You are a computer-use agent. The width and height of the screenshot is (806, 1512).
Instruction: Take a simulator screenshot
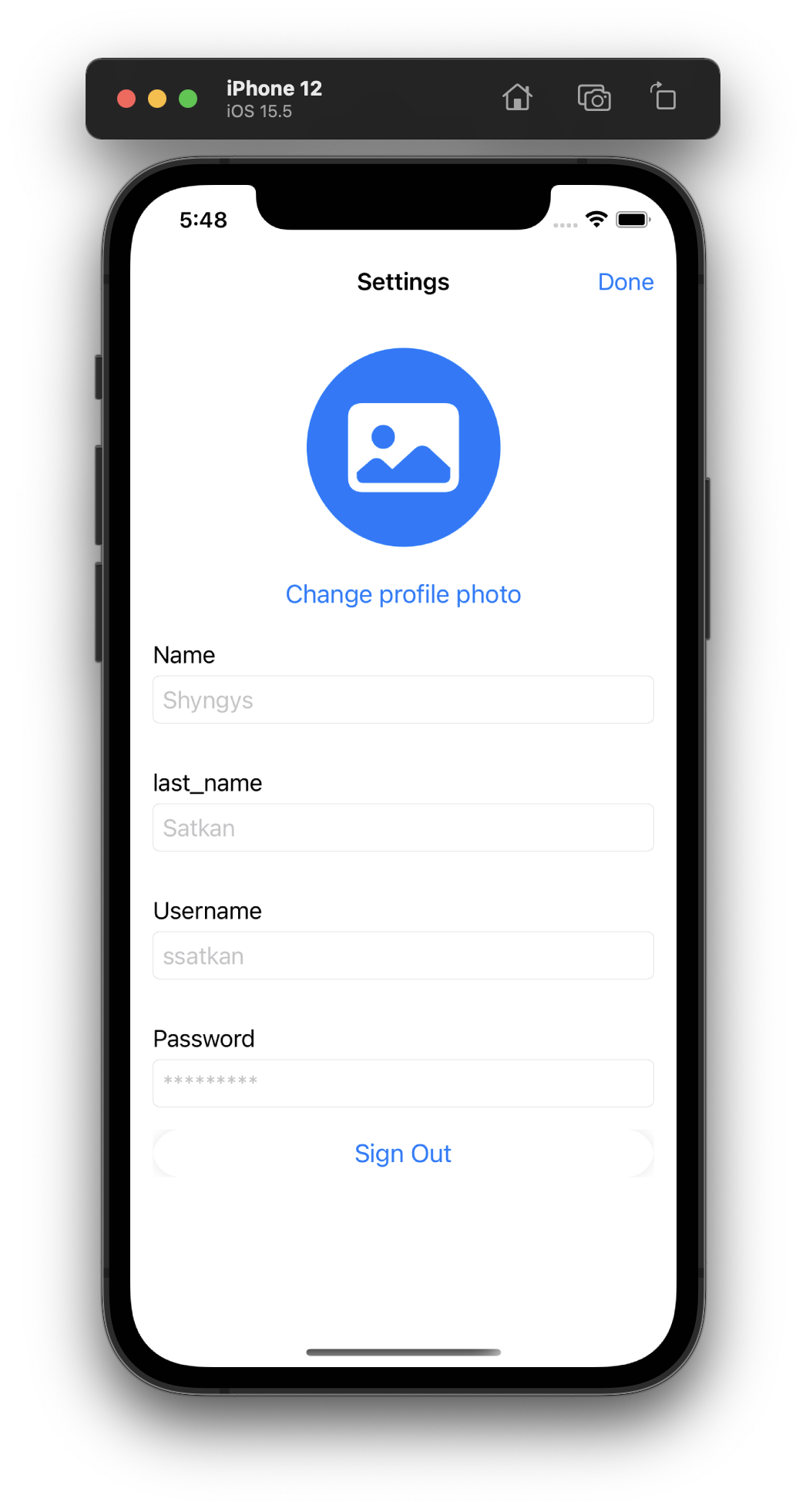click(x=594, y=98)
